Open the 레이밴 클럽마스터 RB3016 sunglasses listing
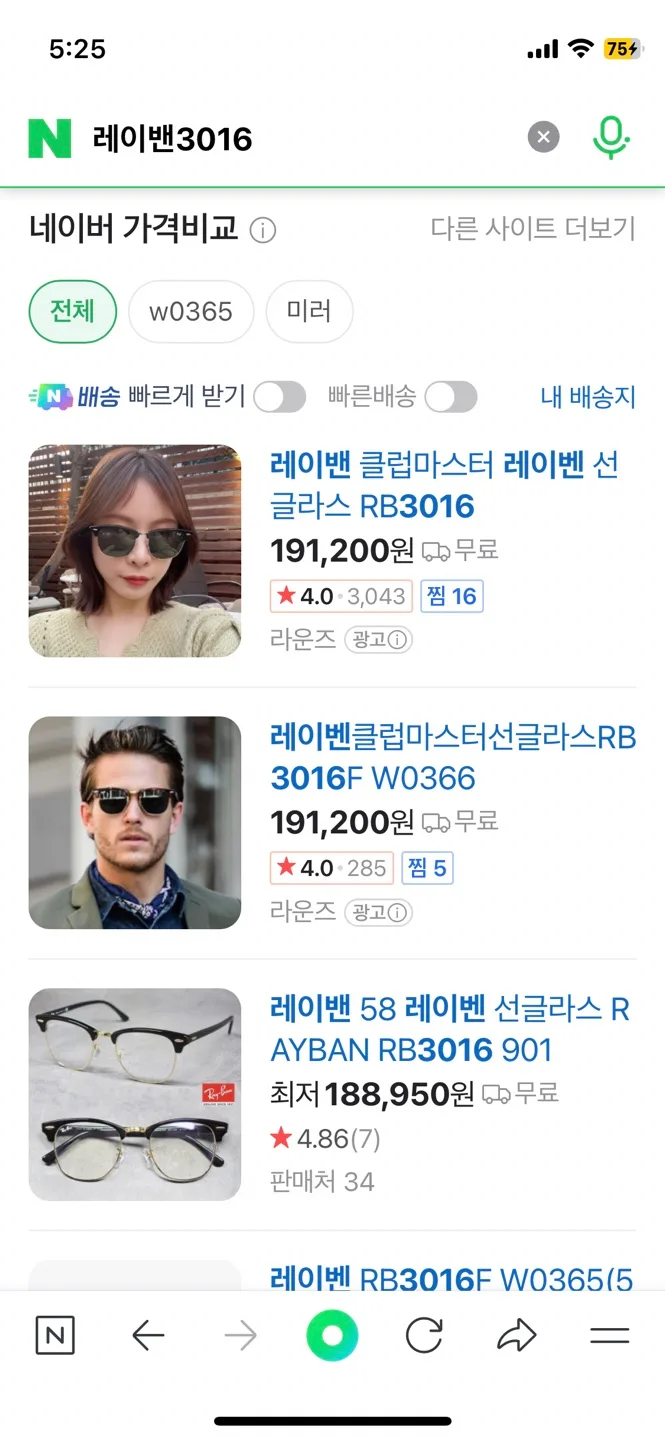This screenshot has height=1440, width=665. point(444,485)
